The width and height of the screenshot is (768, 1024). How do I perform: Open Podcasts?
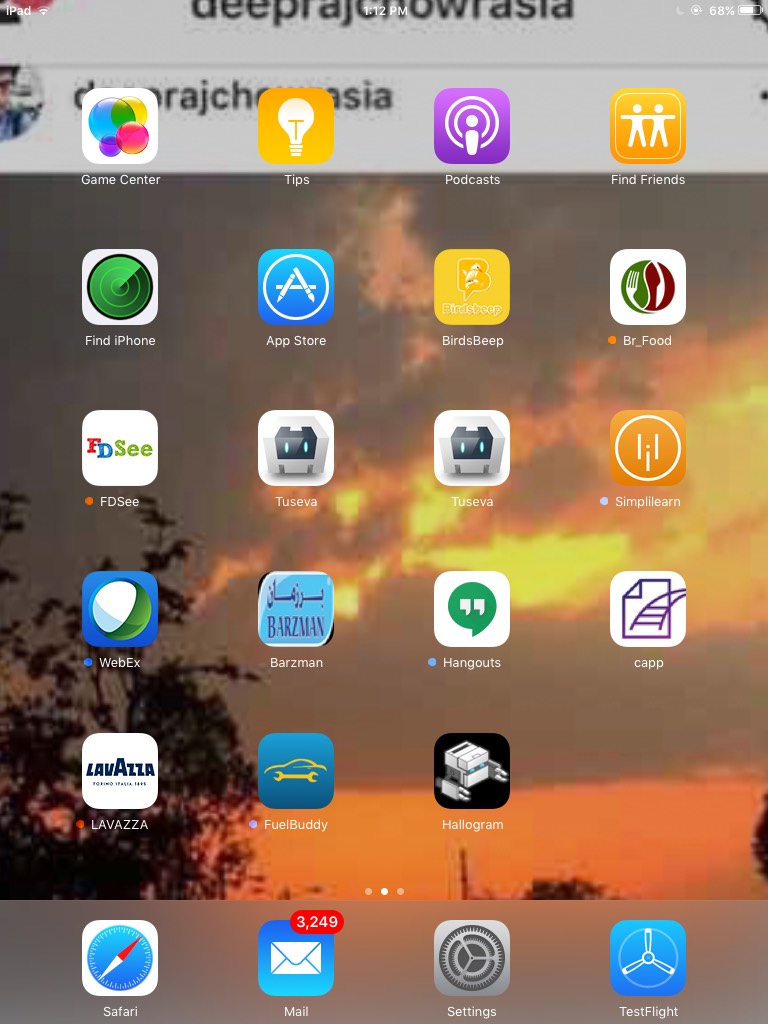coord(472,126)
